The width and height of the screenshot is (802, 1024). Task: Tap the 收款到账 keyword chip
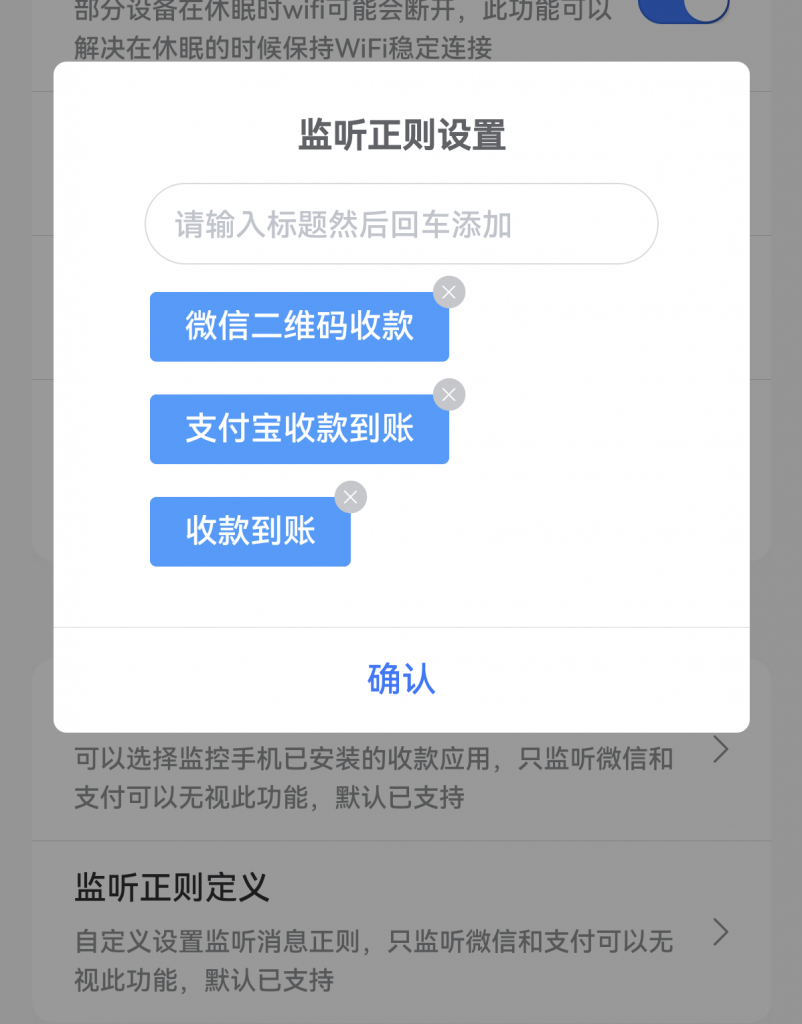(x=250, y=532)
